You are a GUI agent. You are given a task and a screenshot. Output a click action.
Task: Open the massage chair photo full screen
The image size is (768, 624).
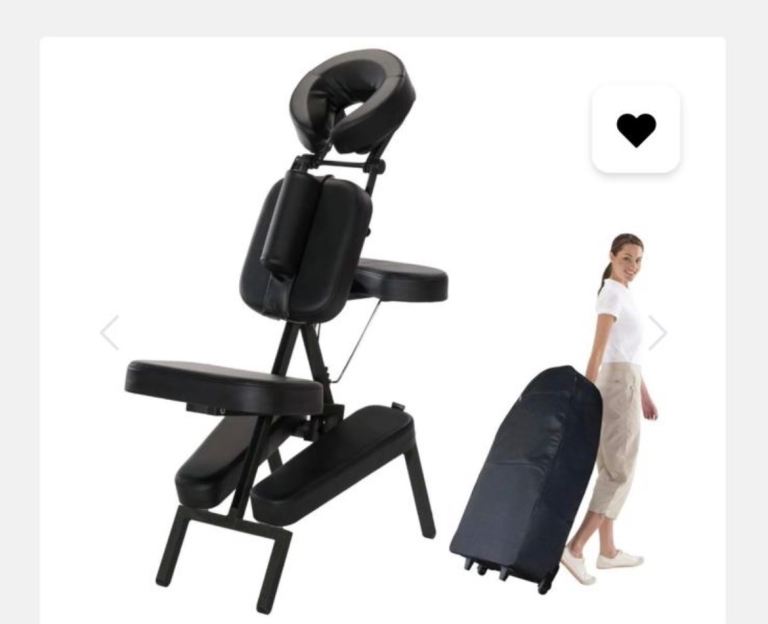pyautogui.click(x=382, y=330)
